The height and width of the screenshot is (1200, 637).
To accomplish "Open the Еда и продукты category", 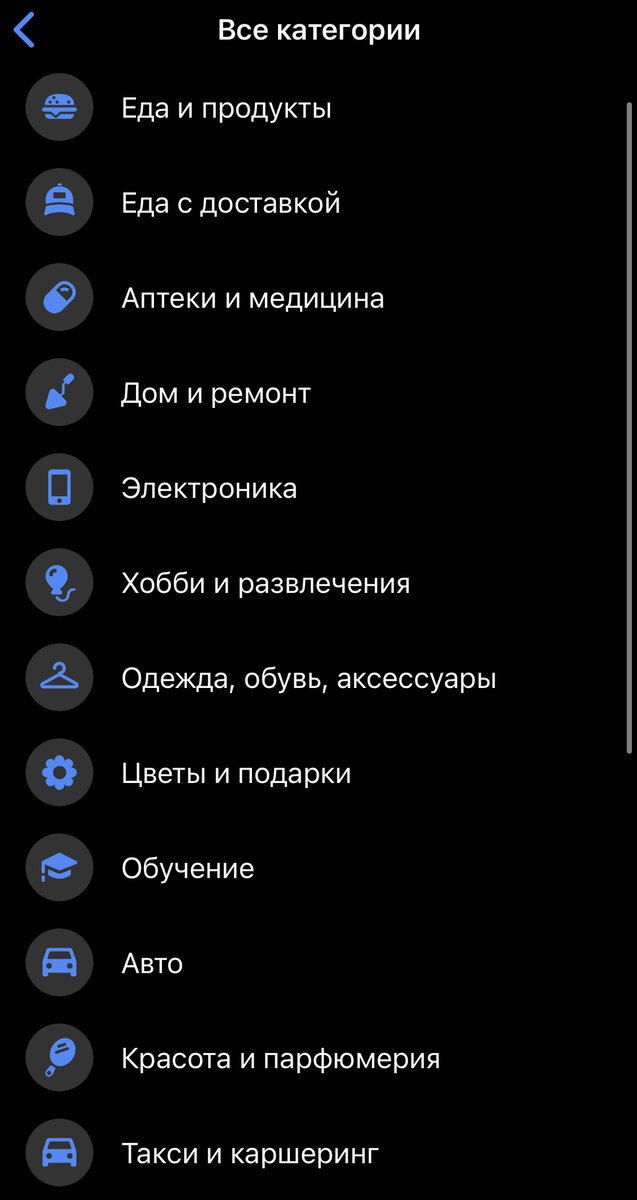I will point(226,108).
